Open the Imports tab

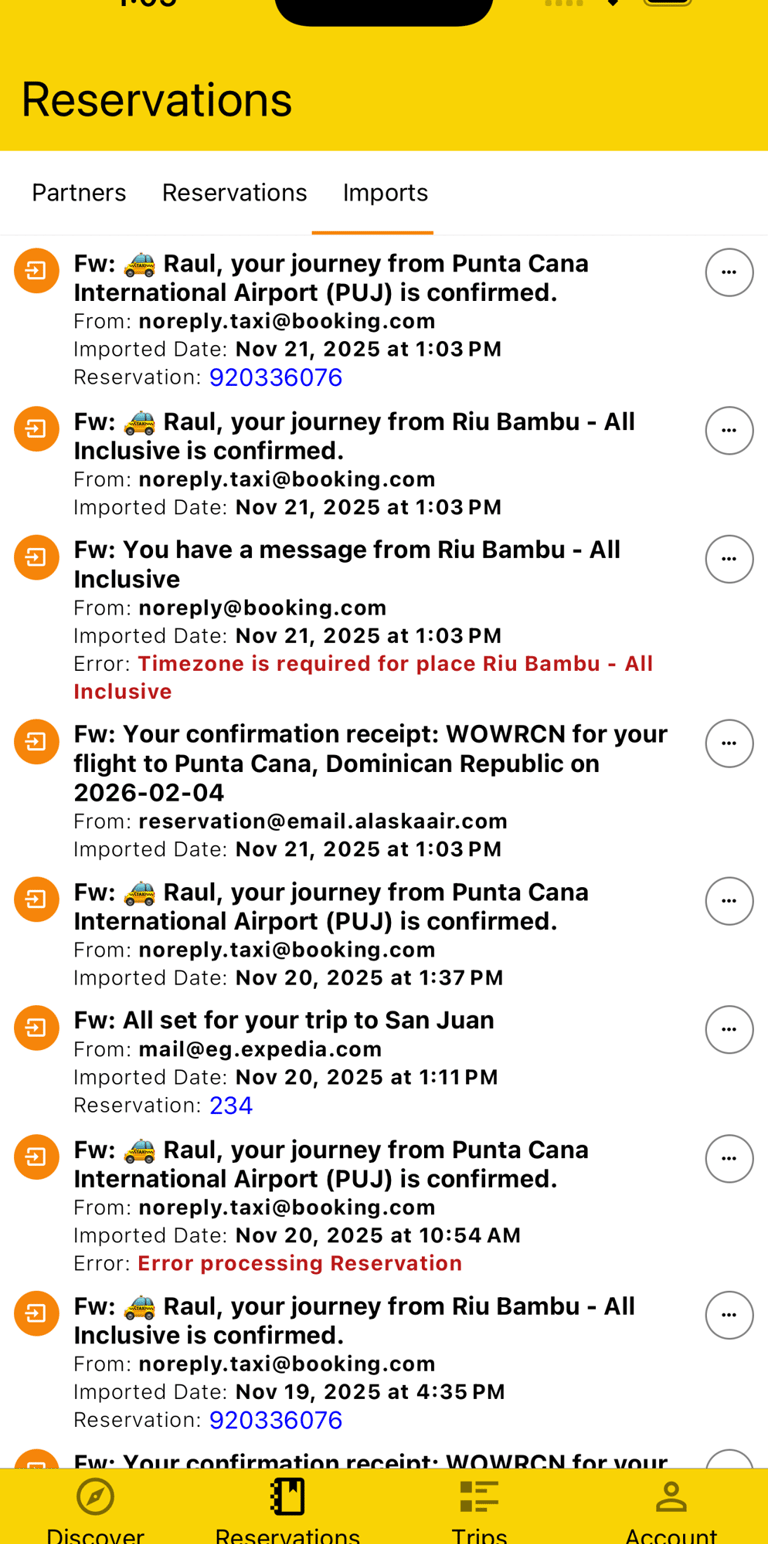pos(385,192)
